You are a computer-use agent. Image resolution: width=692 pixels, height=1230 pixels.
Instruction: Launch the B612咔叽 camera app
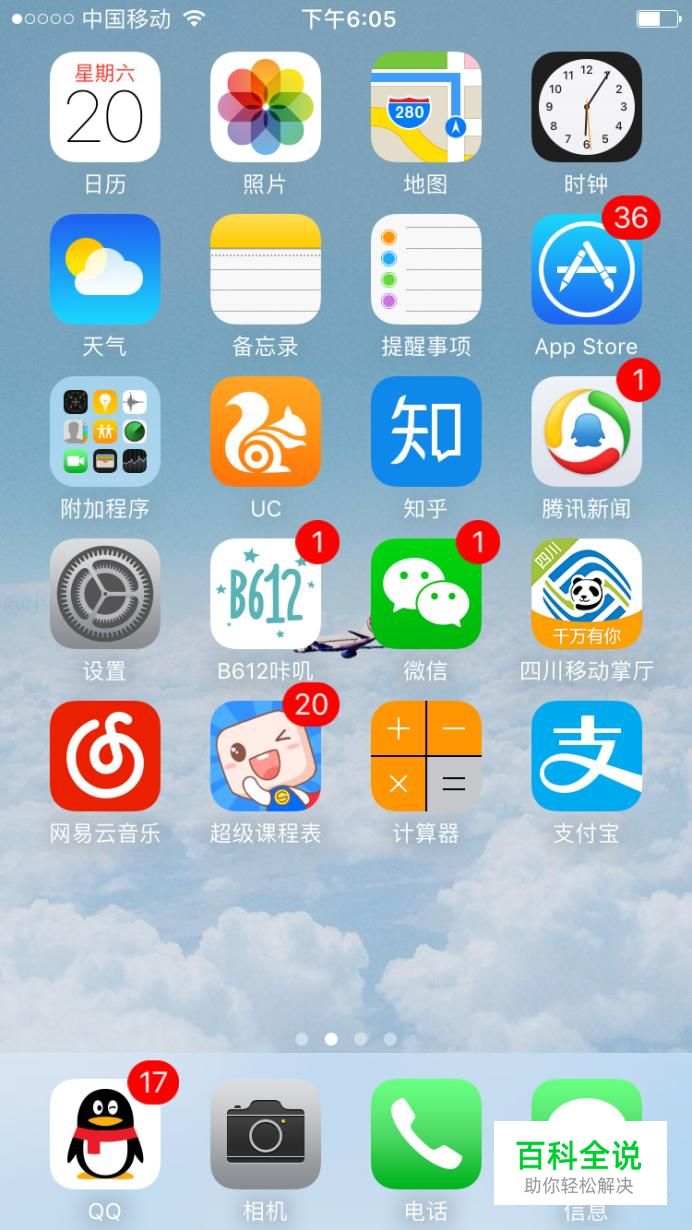click(x=265, y=594)
